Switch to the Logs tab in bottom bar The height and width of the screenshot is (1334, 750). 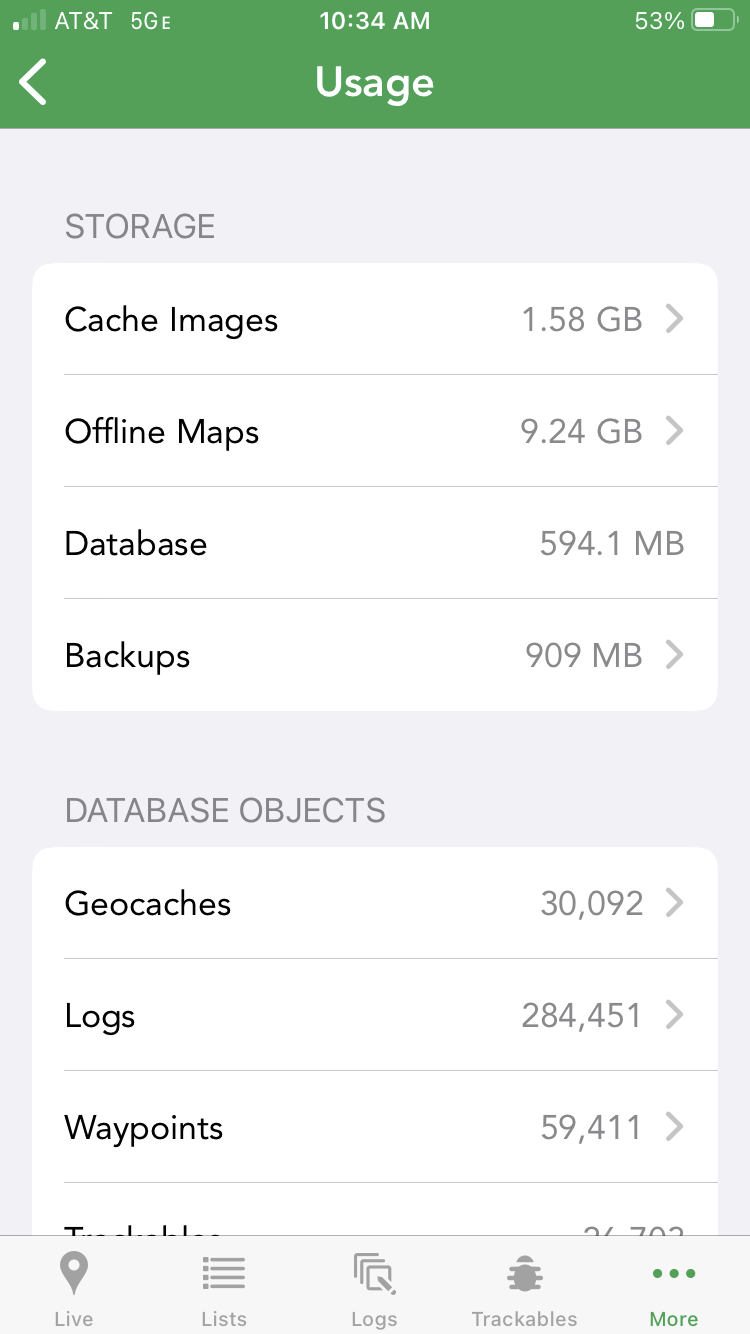374,1290
